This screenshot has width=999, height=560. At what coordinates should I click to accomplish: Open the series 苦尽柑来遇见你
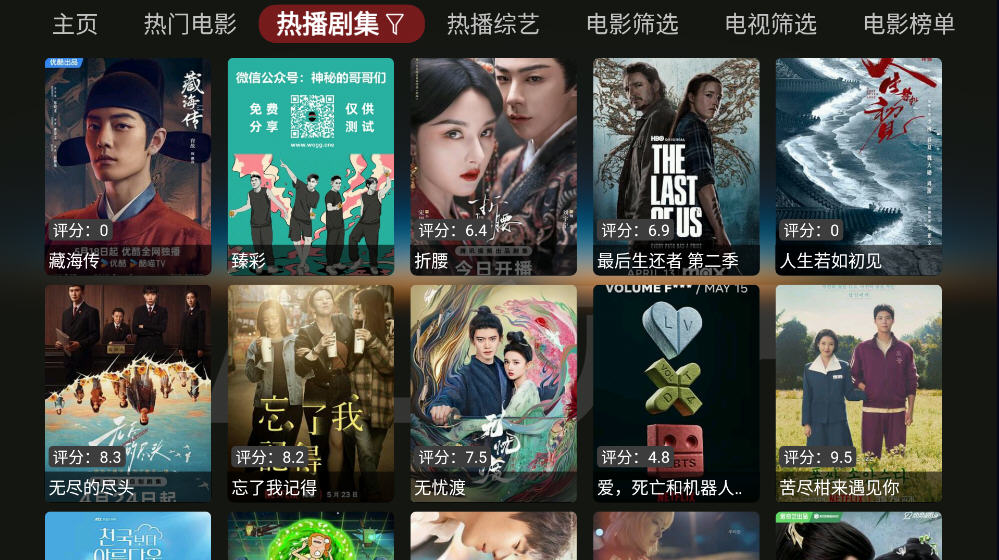858,393
